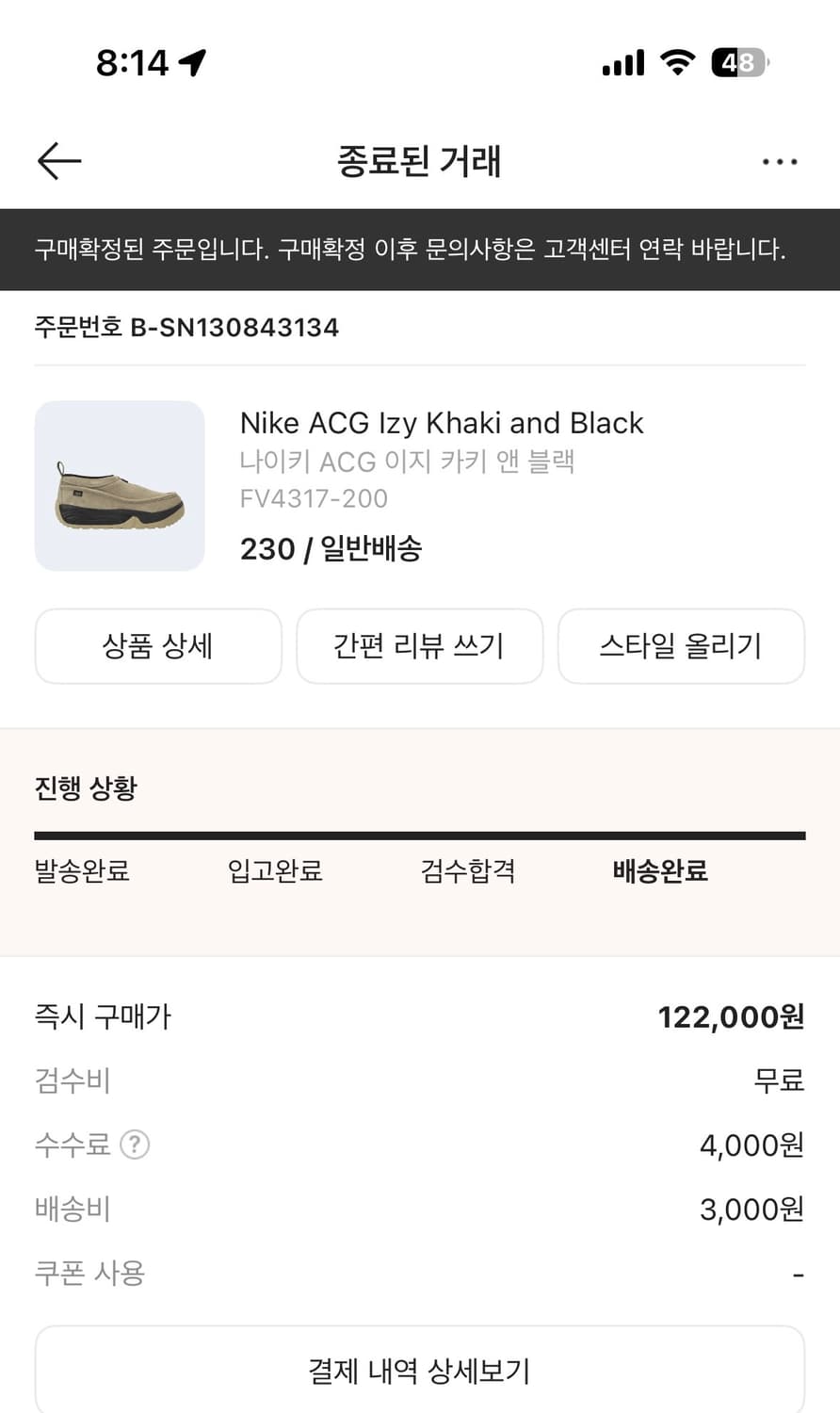Click the battery indicator showing 48
840x1413 pixels.
pos(739,62)
